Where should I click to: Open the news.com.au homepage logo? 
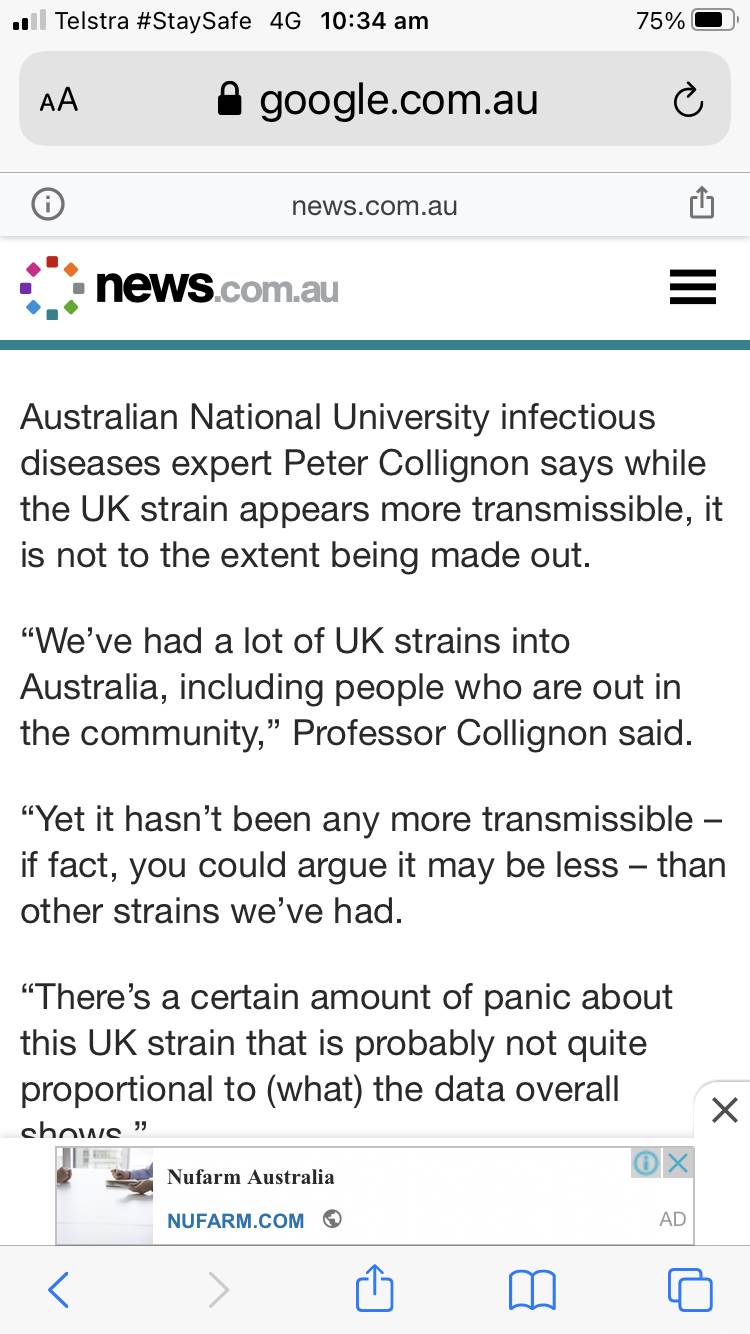180,288
